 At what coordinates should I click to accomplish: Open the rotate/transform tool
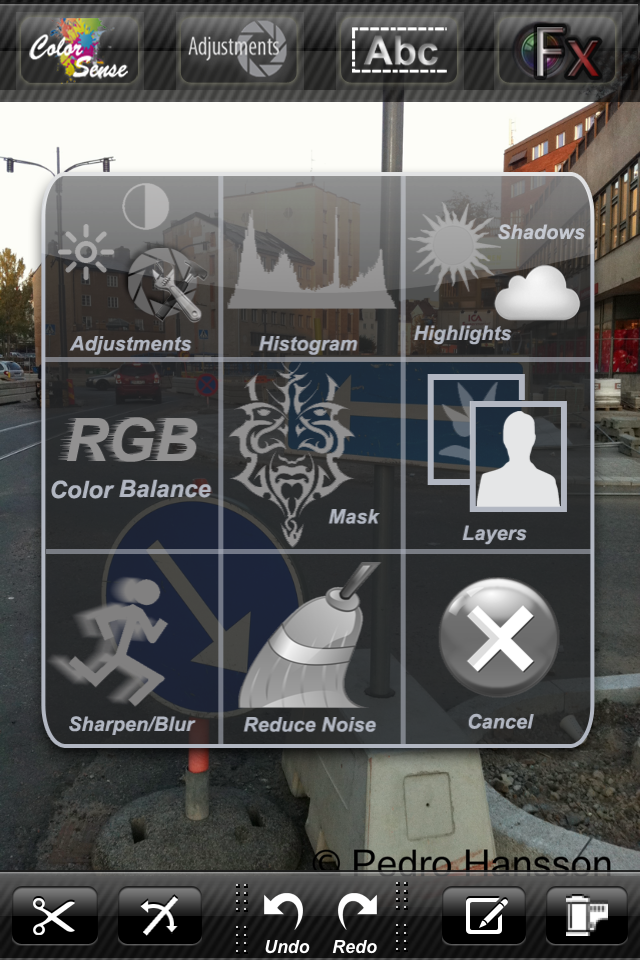160,916
